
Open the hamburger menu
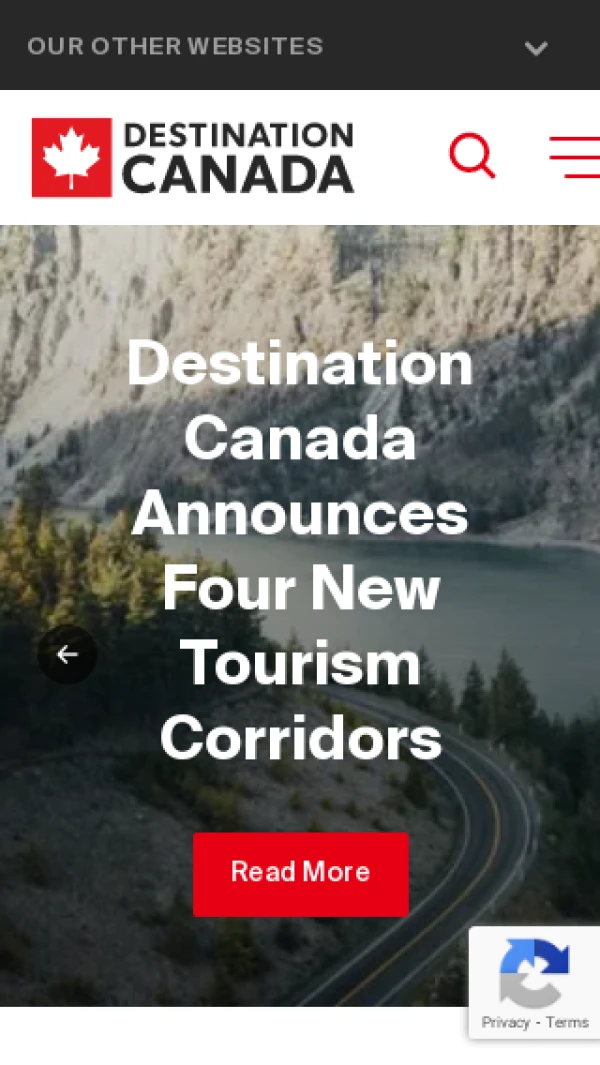576,157
